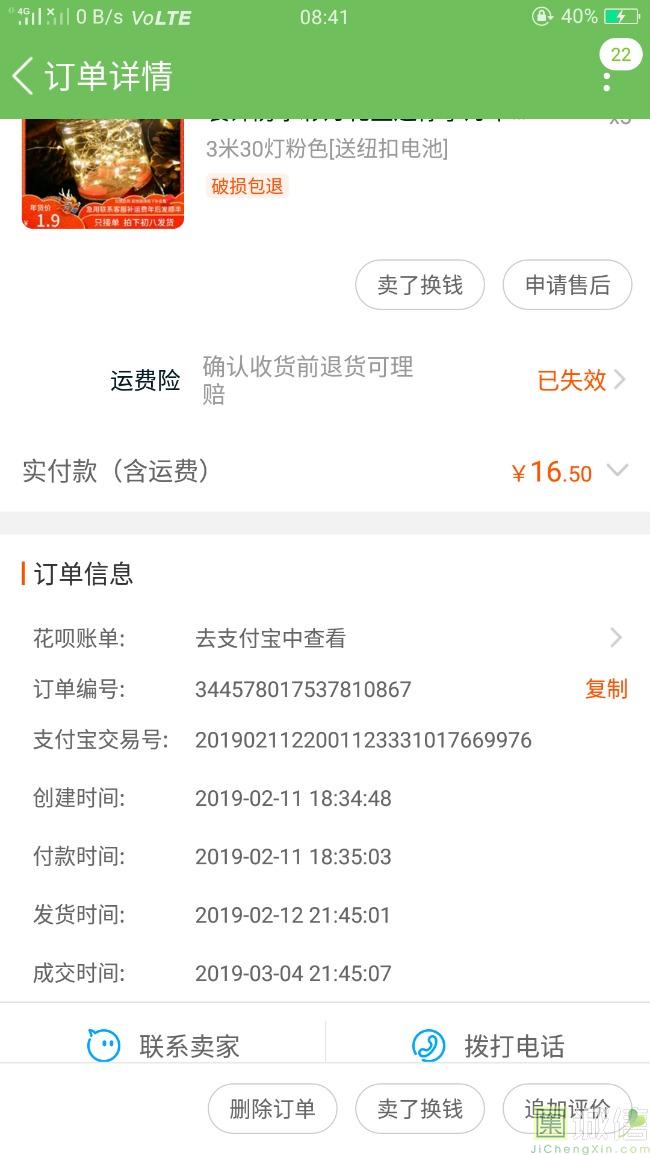Tap 卖了换钱 next to 申请售后
The height and width of the screenshot is (1155, 650).
(x=420, y=285)
